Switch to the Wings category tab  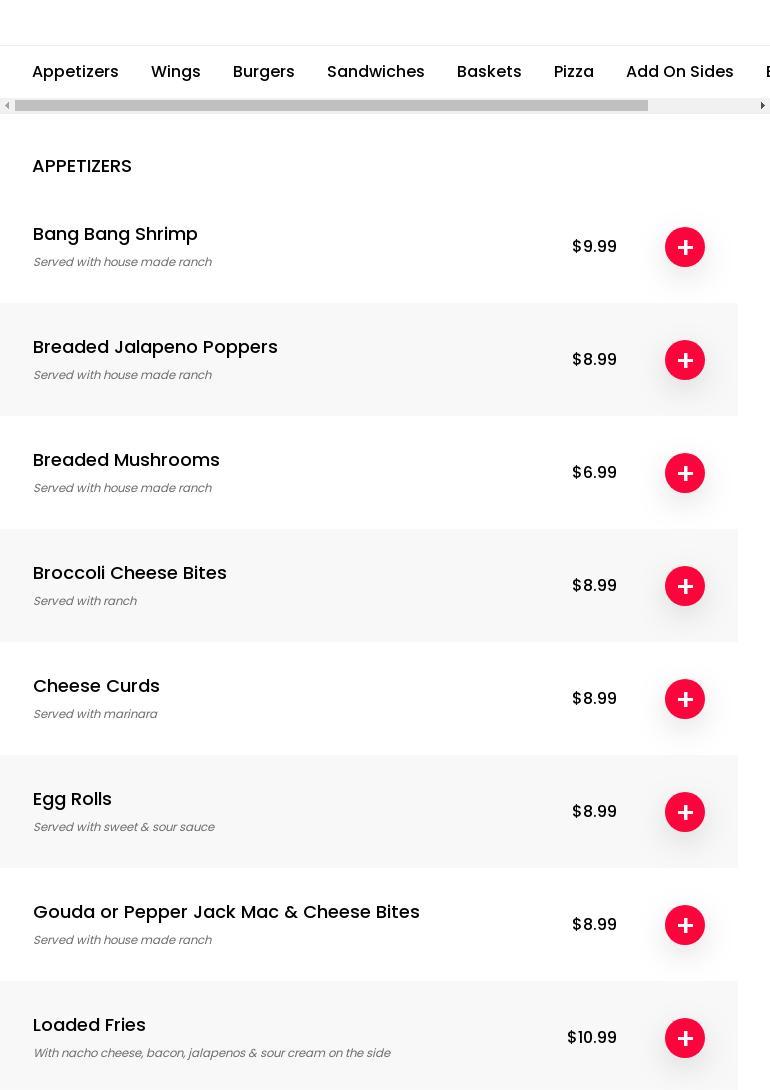175,72
